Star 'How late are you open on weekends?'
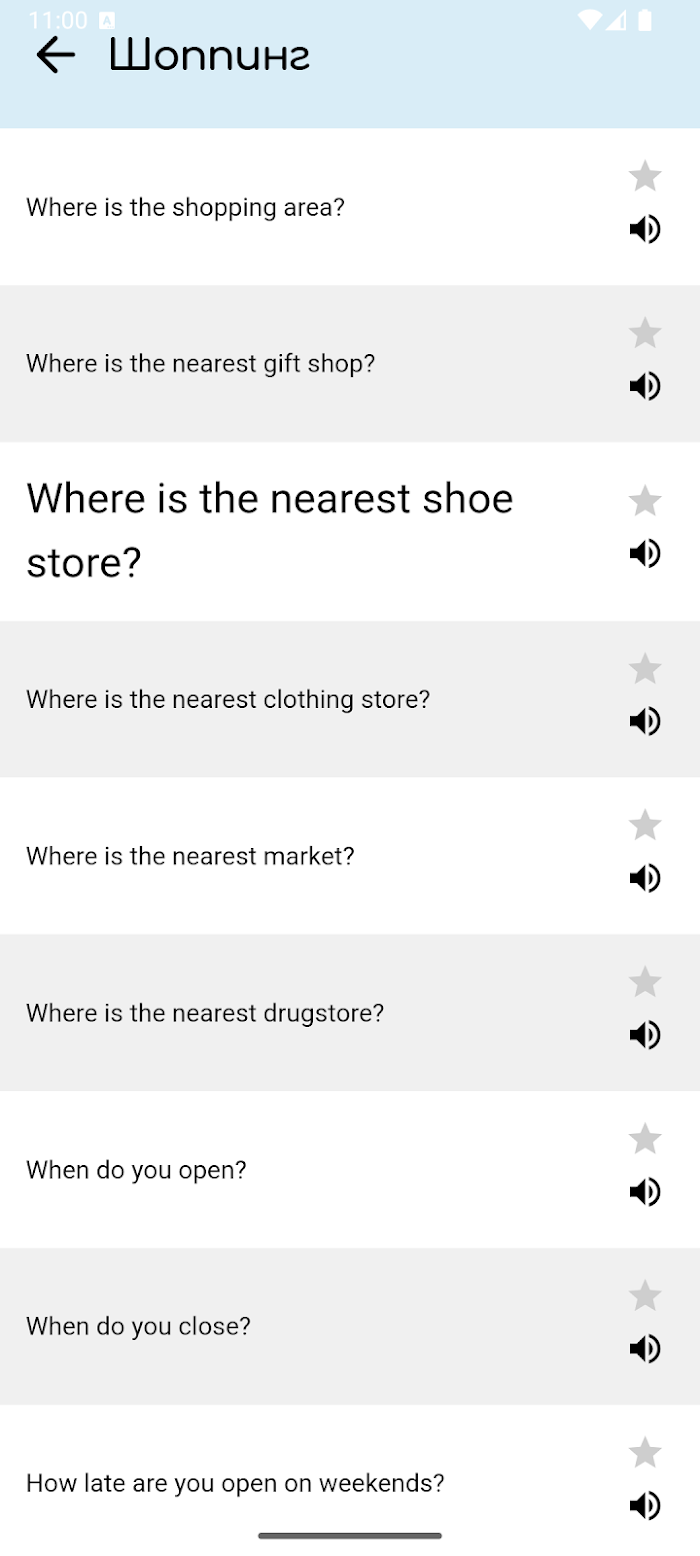This screenshot has width=700, height=1556. click(x=645, y=1453)
